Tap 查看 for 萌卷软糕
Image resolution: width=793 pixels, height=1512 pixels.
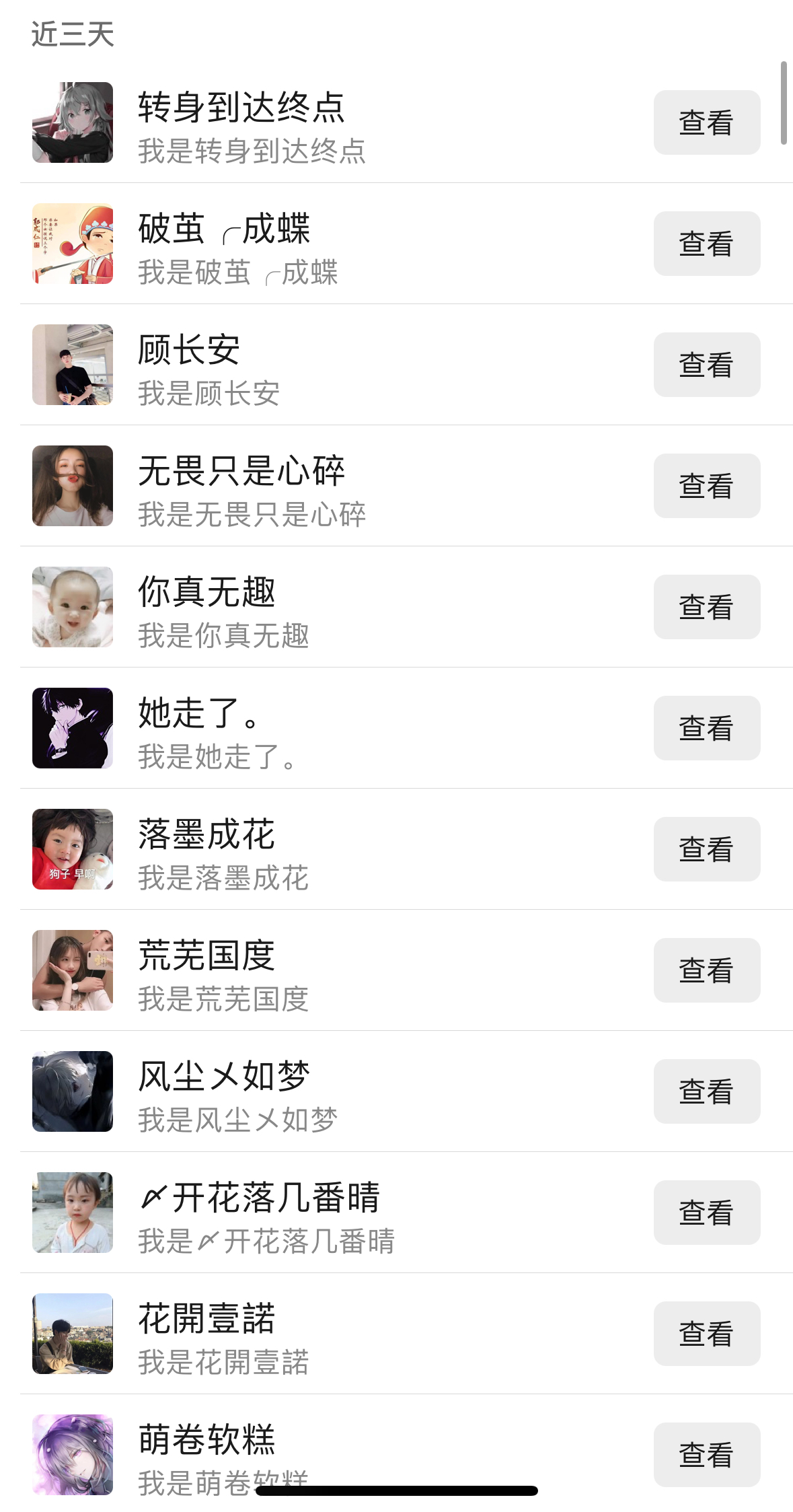click(x=706, y=1455)
